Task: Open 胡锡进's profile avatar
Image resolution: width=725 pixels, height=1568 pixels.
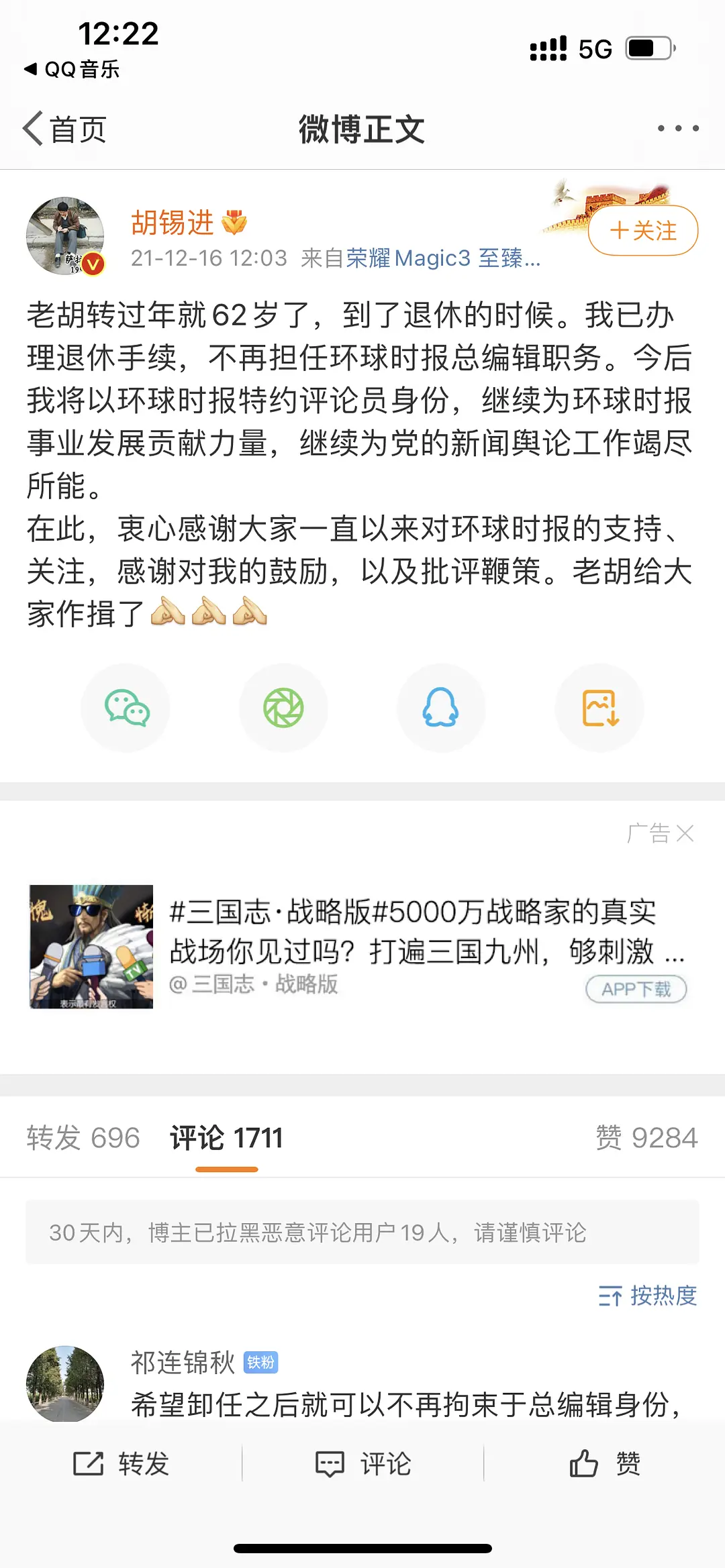Action: pyautogui.click(x=65, y=236)
